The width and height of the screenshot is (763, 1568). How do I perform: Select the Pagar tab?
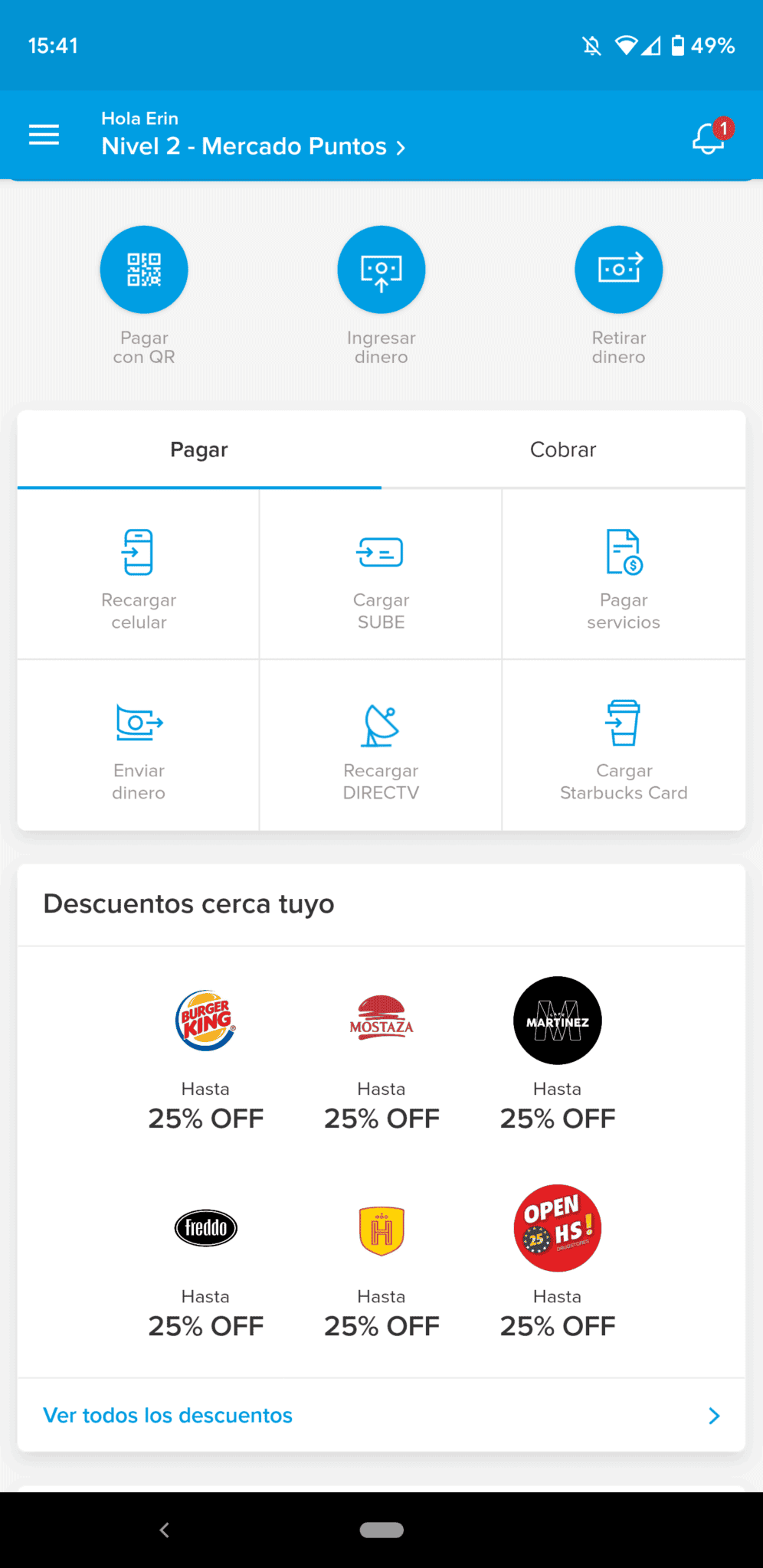point(199,449)
